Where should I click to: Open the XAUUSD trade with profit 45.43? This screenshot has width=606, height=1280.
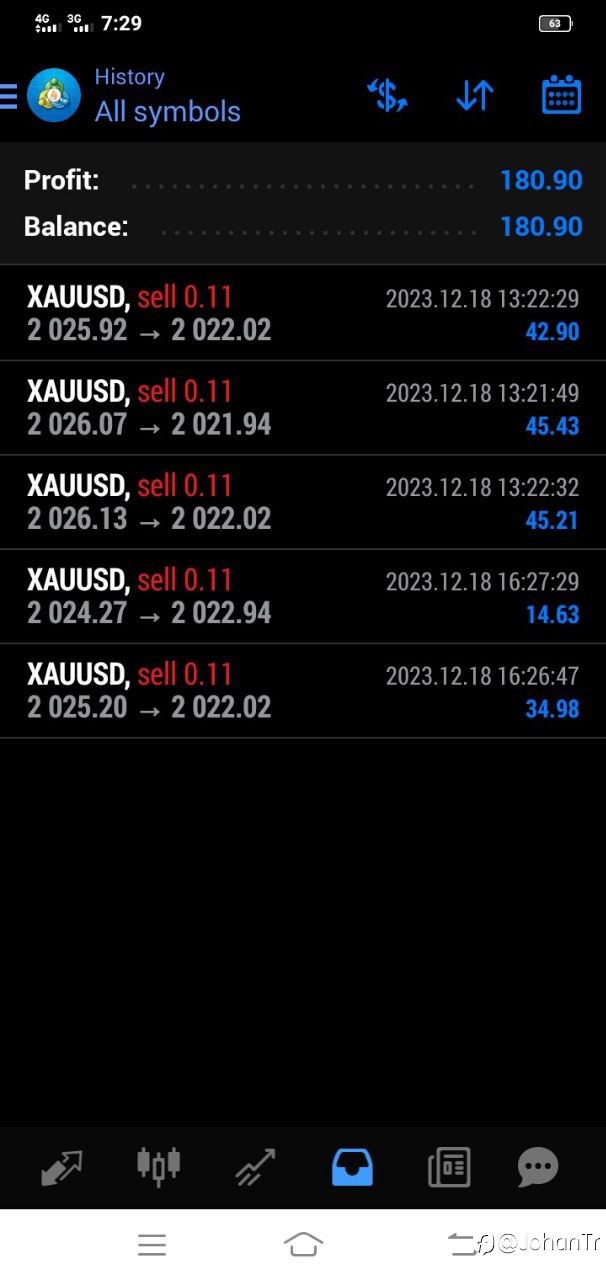click(303, 408)
